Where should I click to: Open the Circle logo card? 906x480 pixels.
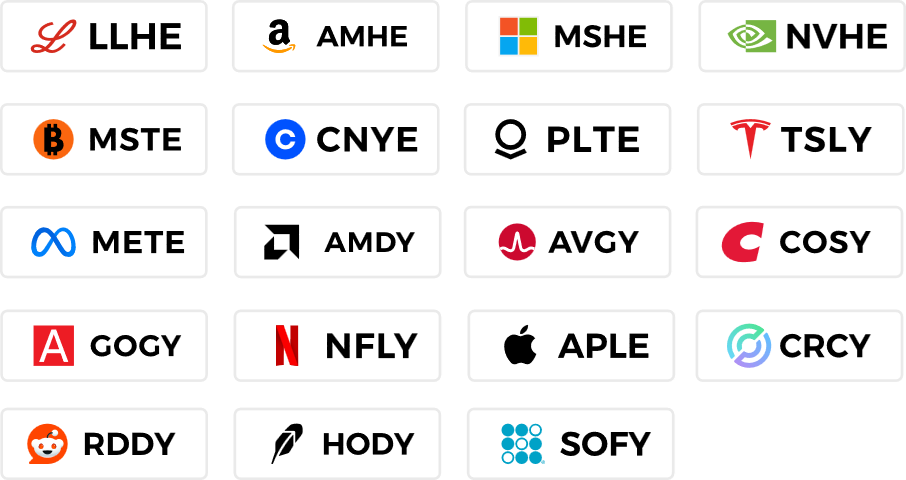pyautogui.click(x=800, y=346)
